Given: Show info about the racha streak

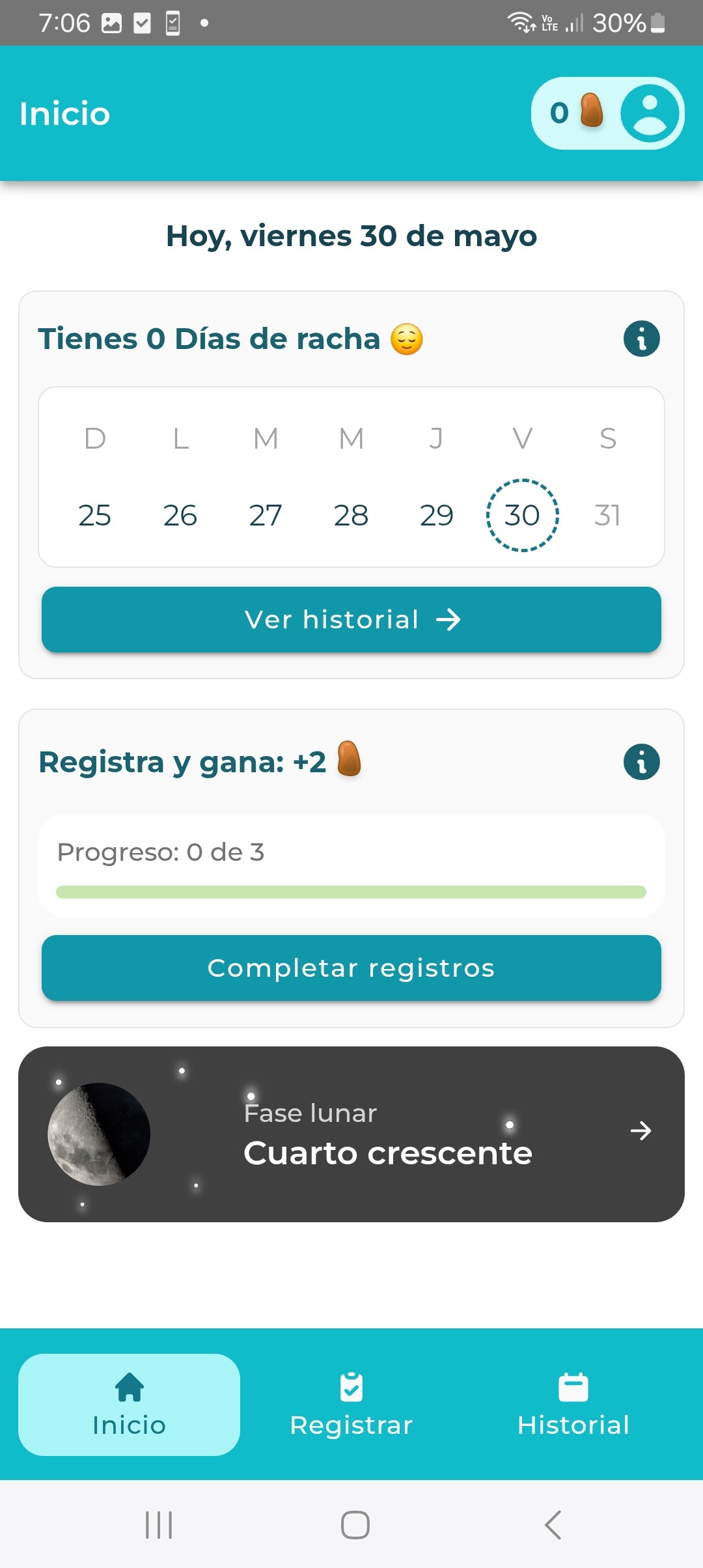Looking at the screenshot, I should [641, 339].
